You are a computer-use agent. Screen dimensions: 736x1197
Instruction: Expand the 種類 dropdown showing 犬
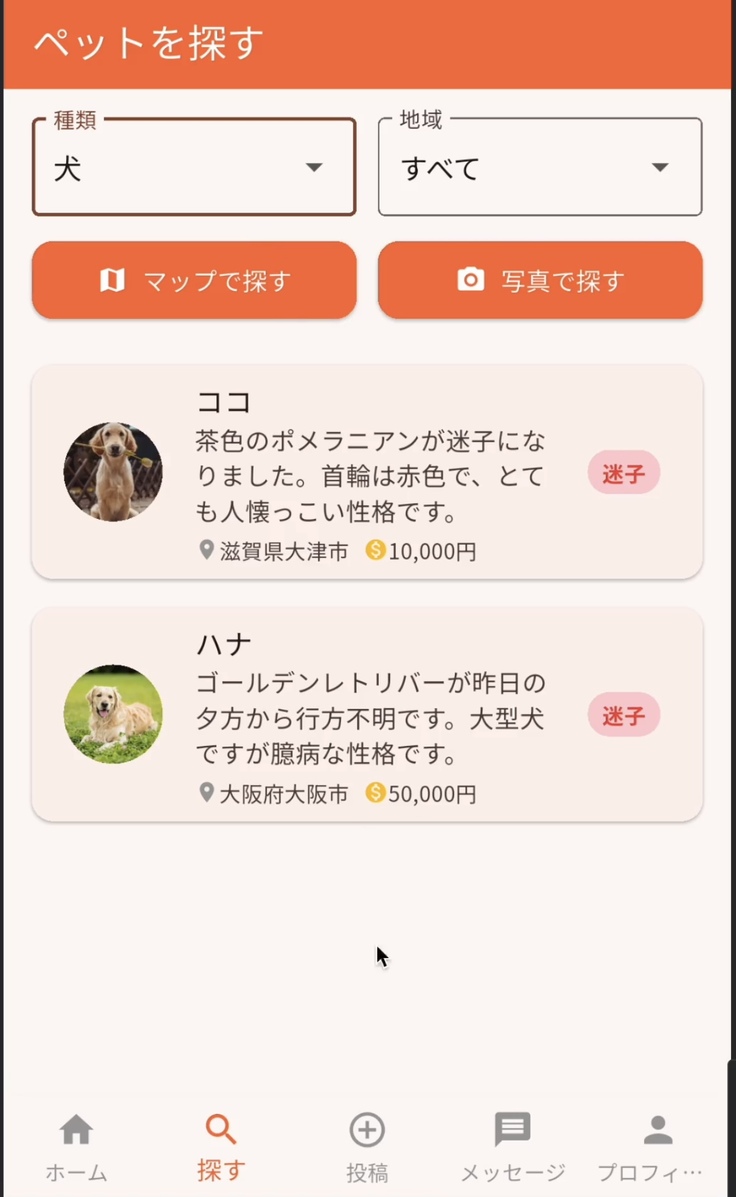pyautogui.click(x=194, y=168)
